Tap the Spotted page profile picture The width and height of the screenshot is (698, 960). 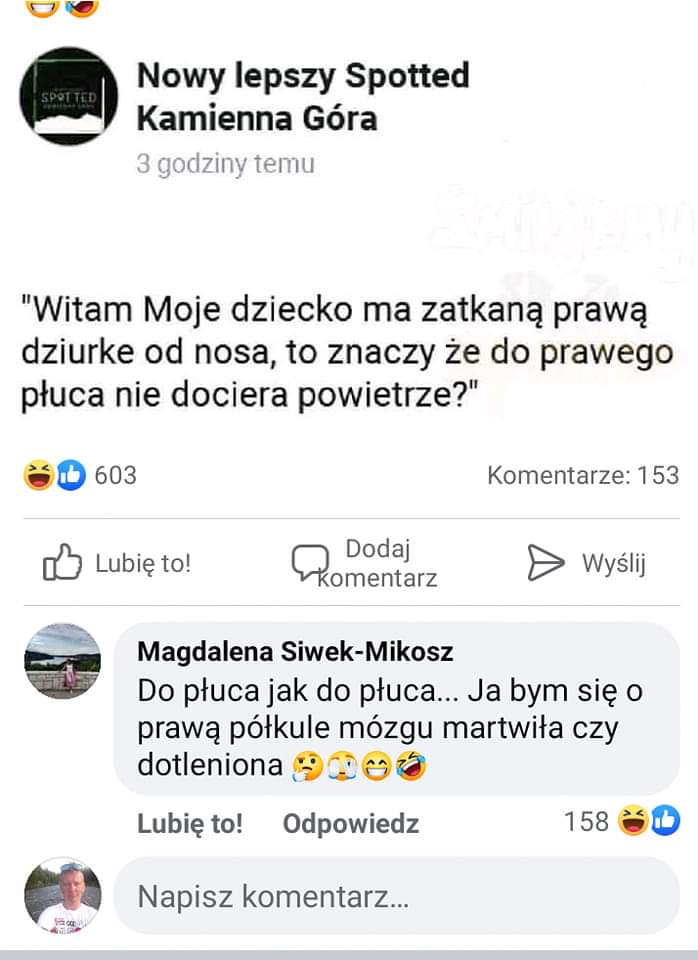coord(68,96)
